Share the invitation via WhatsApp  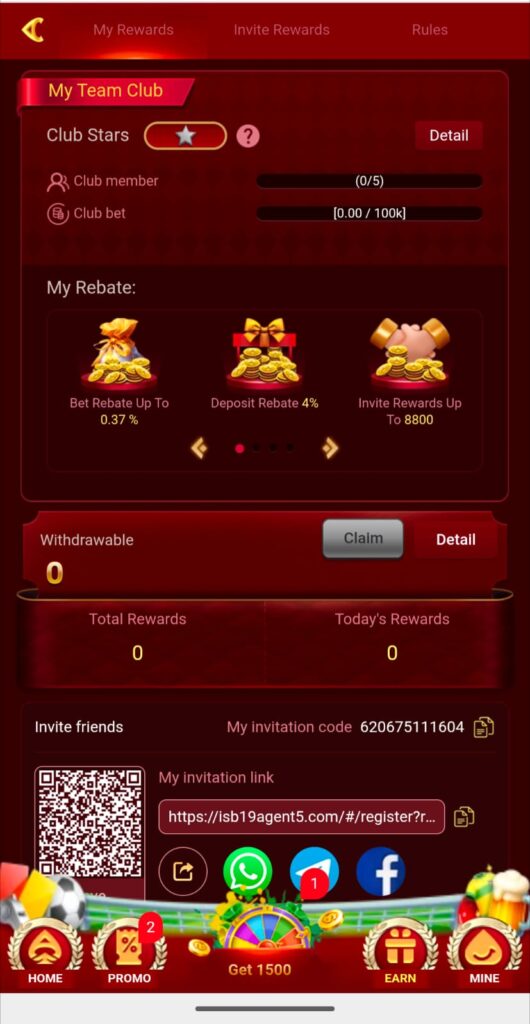pos(248,871)
